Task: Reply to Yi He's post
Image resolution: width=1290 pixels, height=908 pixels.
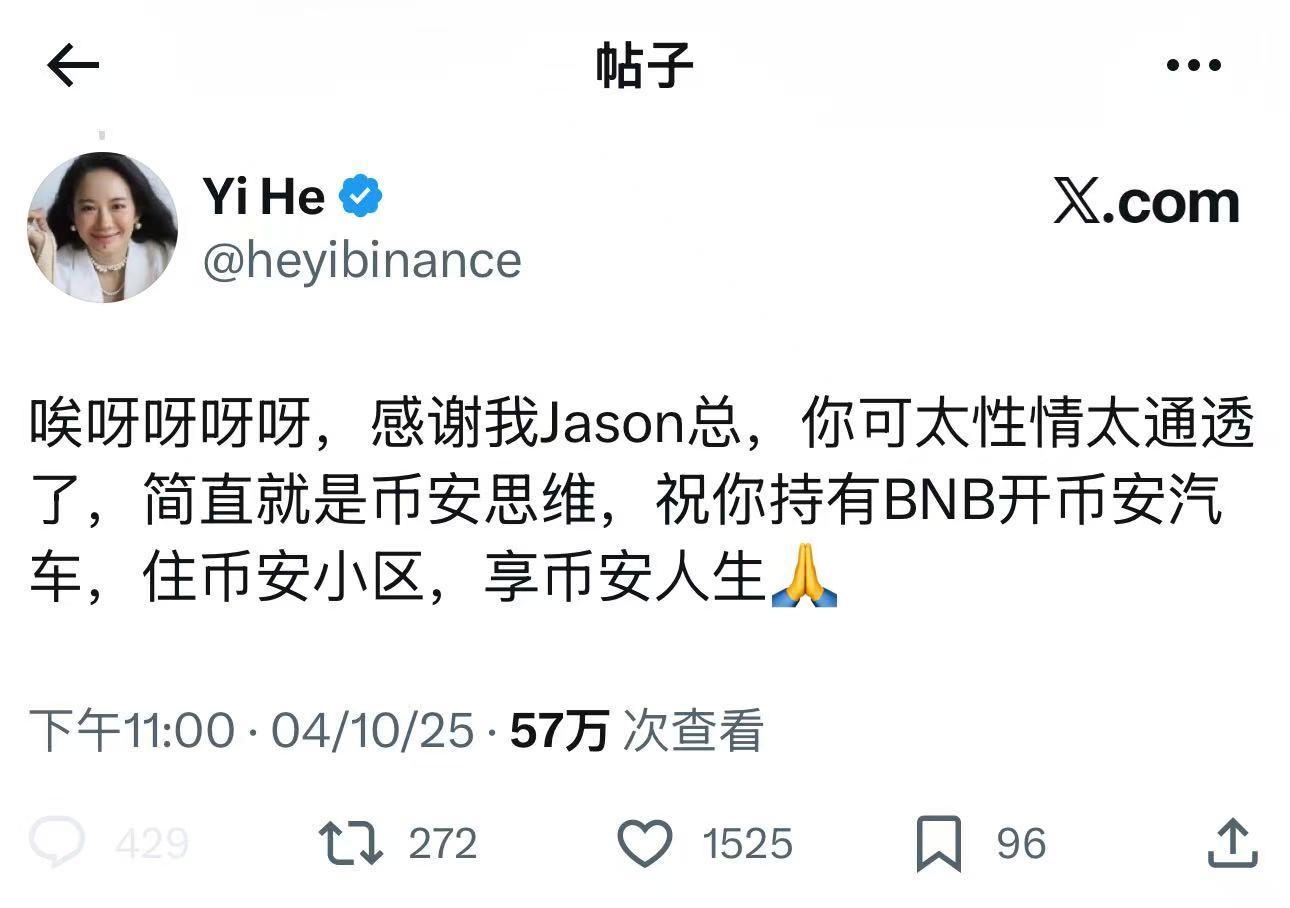Action: coord(57,843)
